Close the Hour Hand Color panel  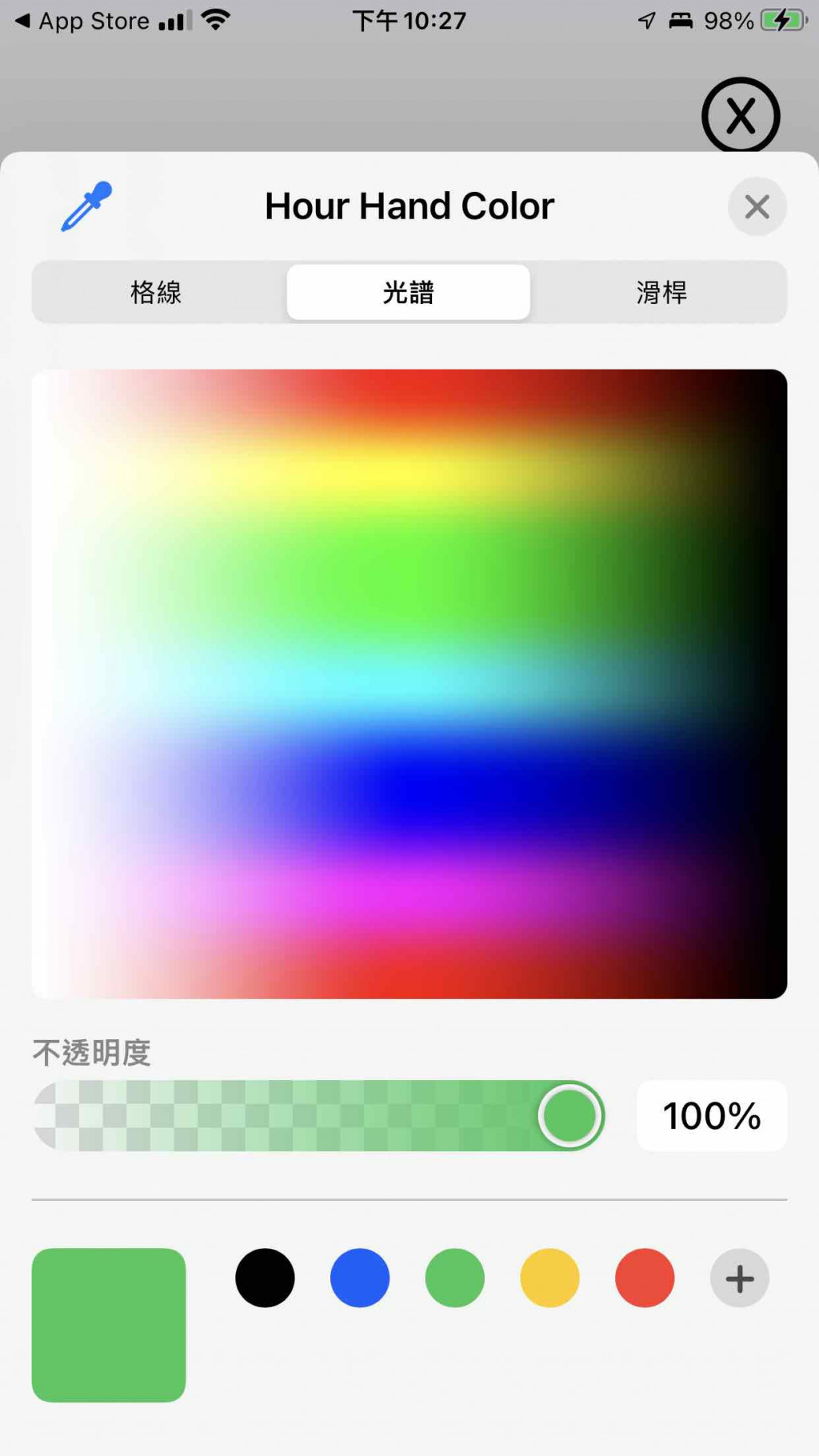pyautogui.click(x=757, y=207)
